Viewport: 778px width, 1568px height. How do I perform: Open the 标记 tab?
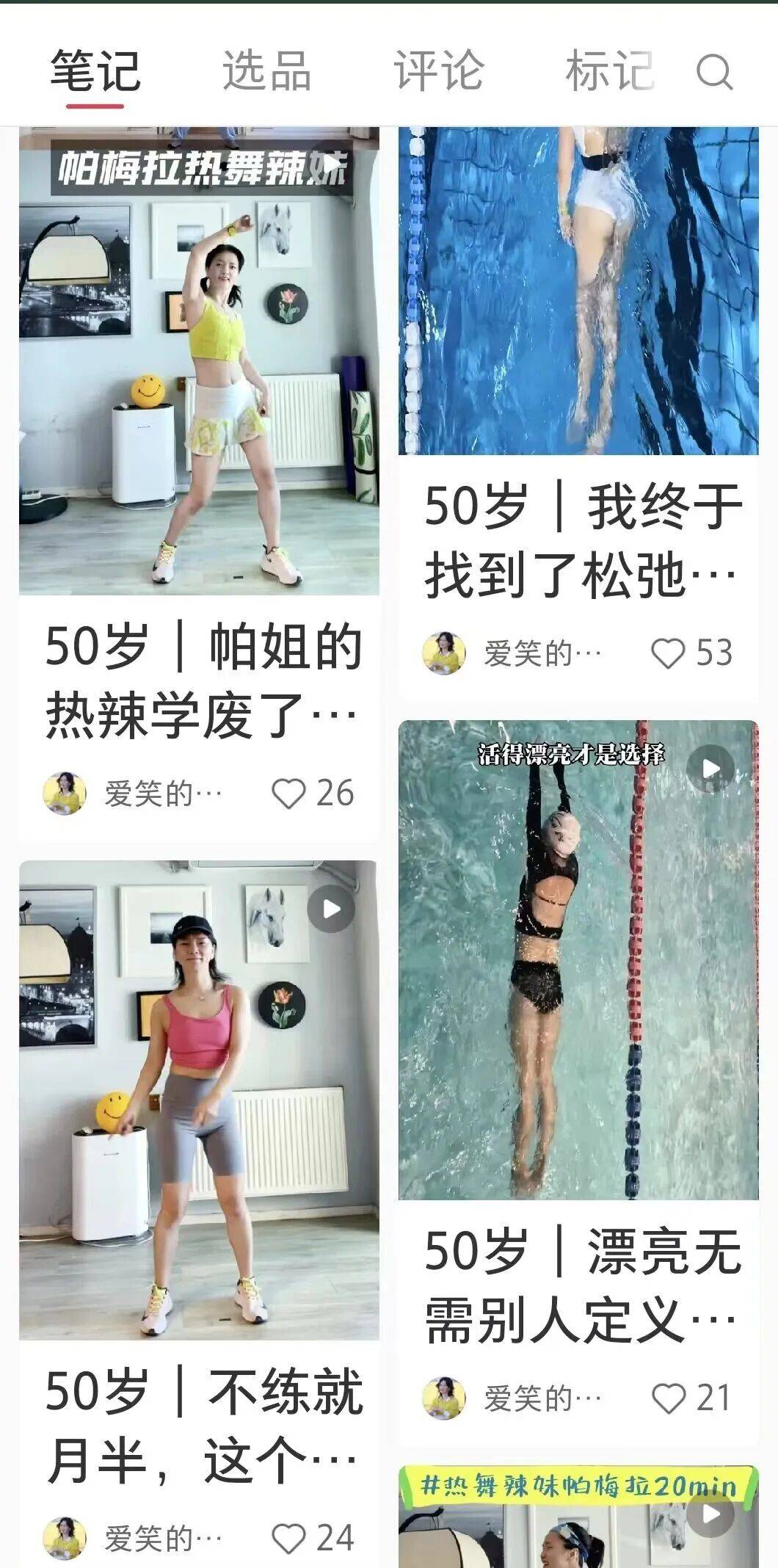pyautogui.click(x=608, y=71)
